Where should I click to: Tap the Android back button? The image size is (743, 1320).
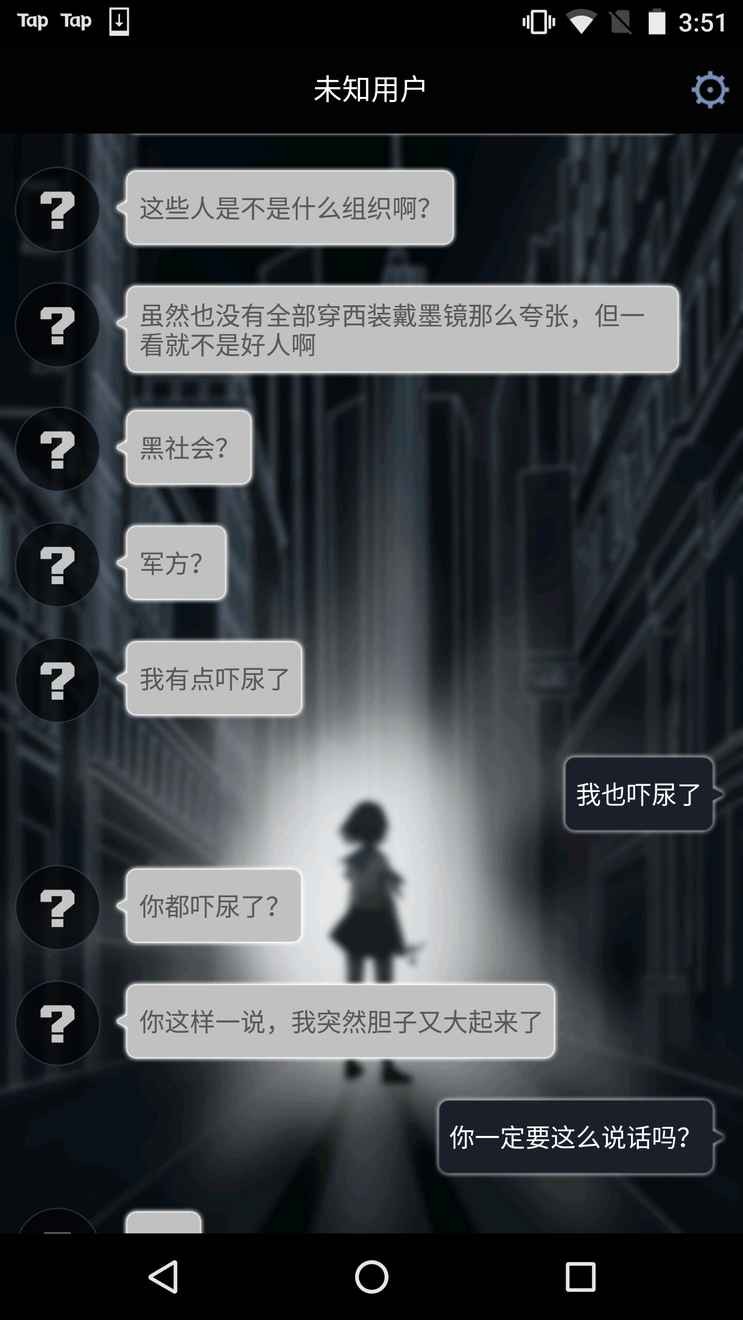(x=163, y=1276)
